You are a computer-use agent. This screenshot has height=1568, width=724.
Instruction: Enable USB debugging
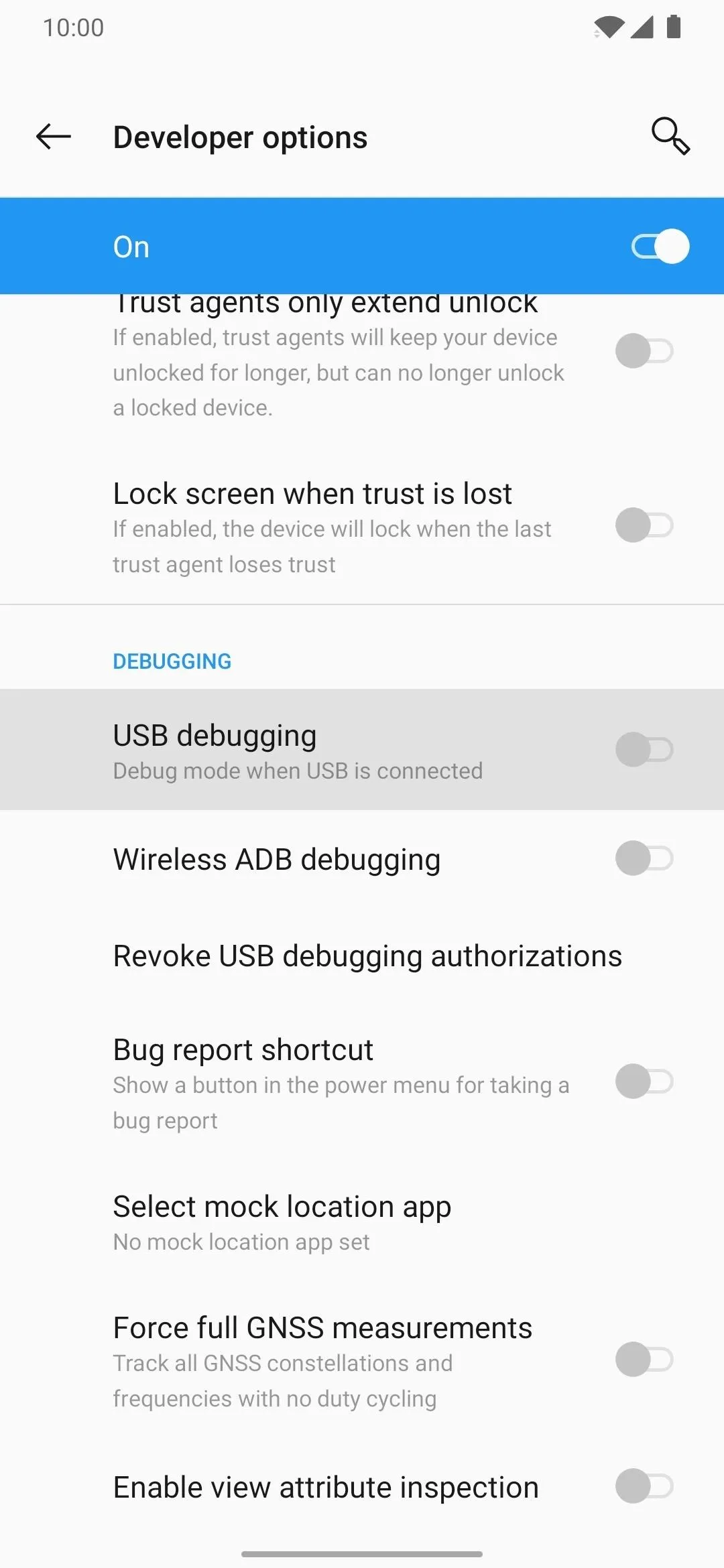coord(644,749)
